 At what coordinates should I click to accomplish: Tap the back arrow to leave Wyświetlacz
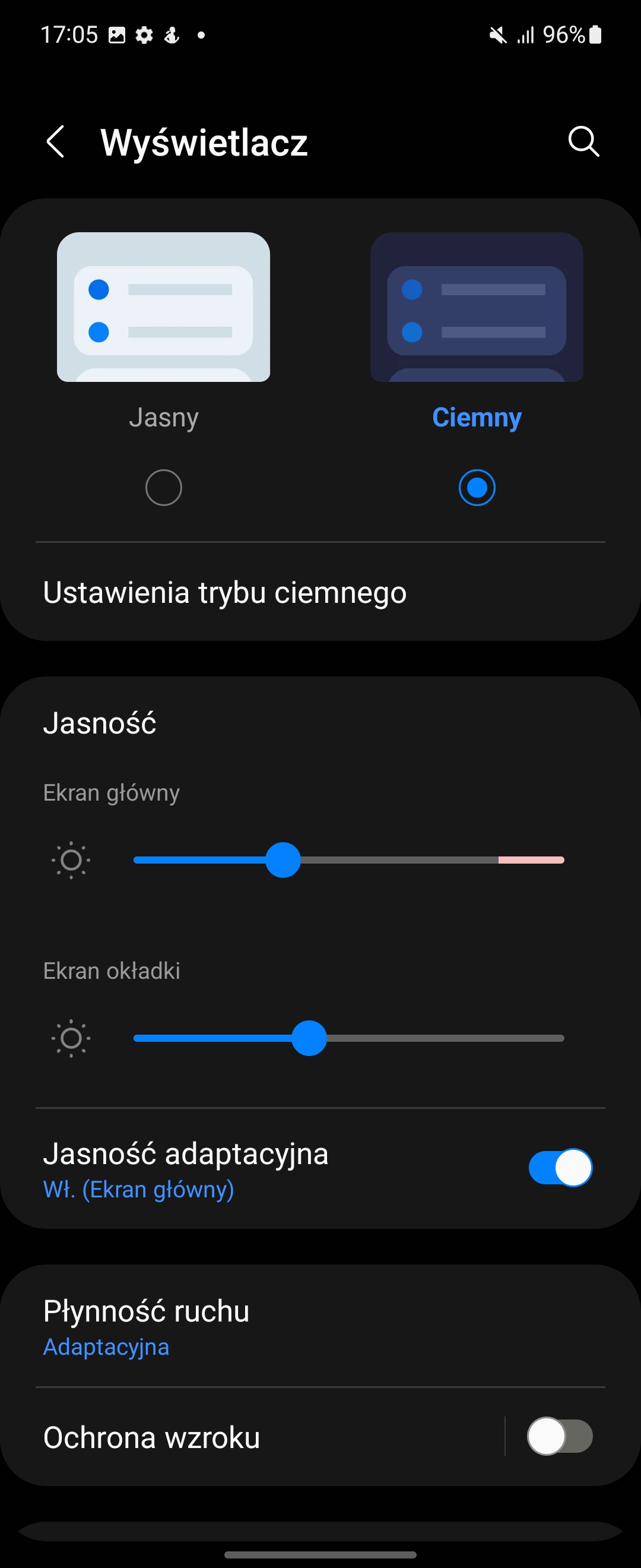(55, 142)
